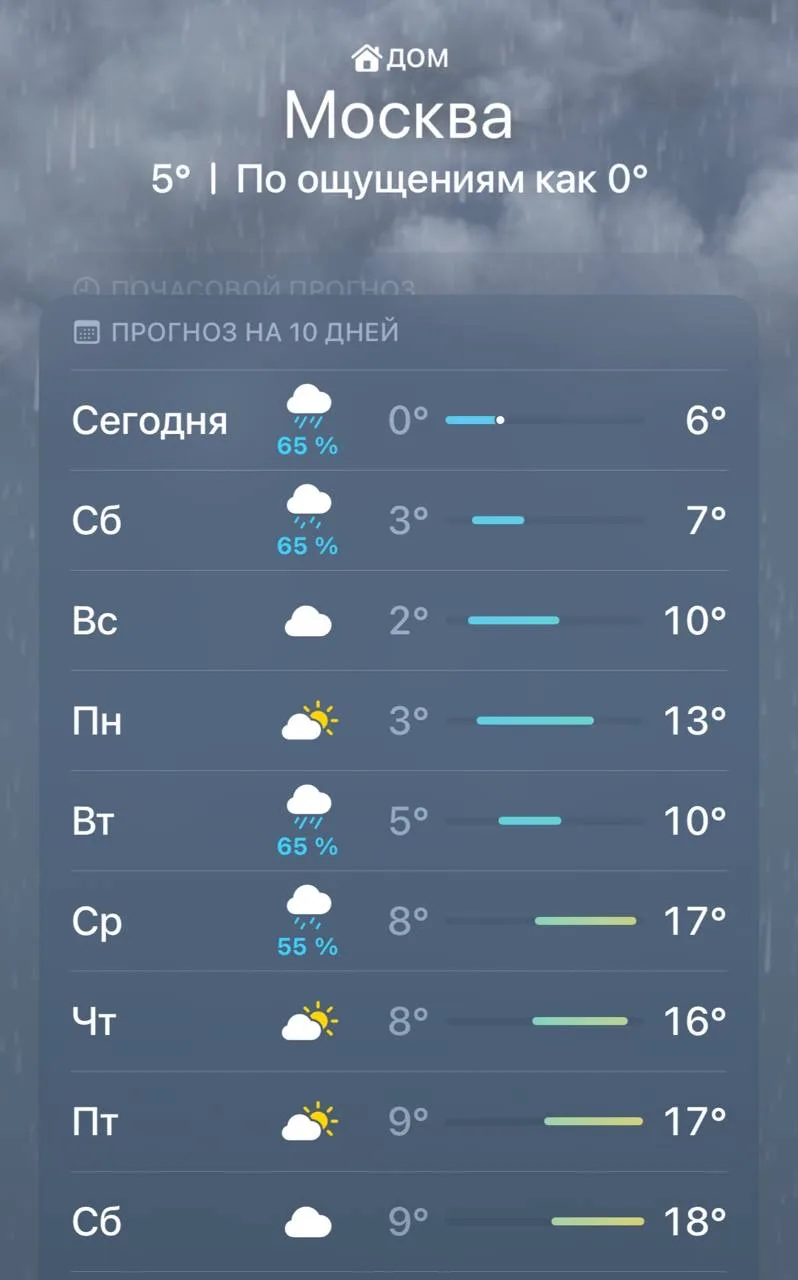Select the Пт forecast row
The height and width of the screenshot is (1280, 798).
(x=398, y=1121)
